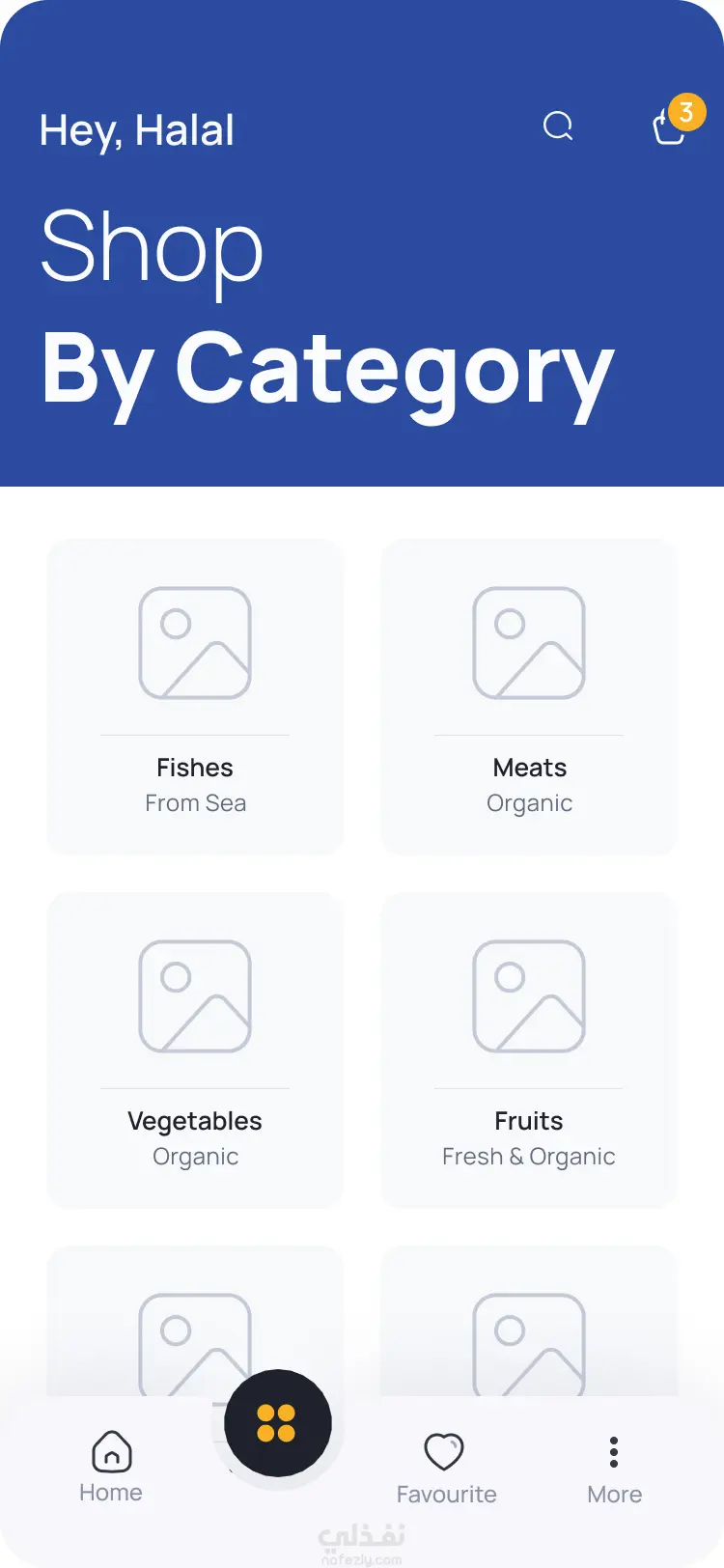724x1568 pixels.
Task: Tap the center categories grid button
Action: click(277, 1423)
